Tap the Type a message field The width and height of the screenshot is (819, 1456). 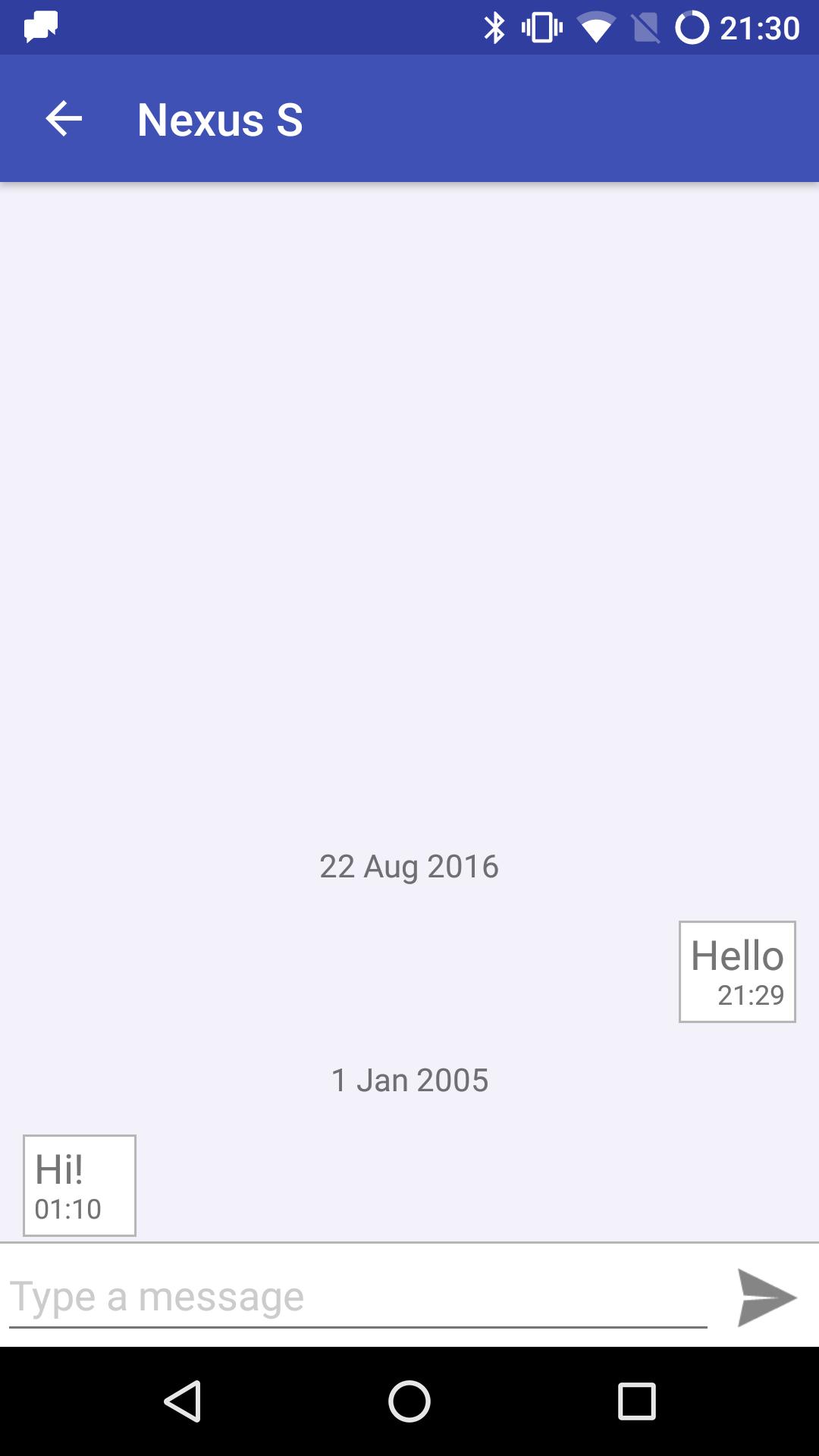tap(356, 1296)
